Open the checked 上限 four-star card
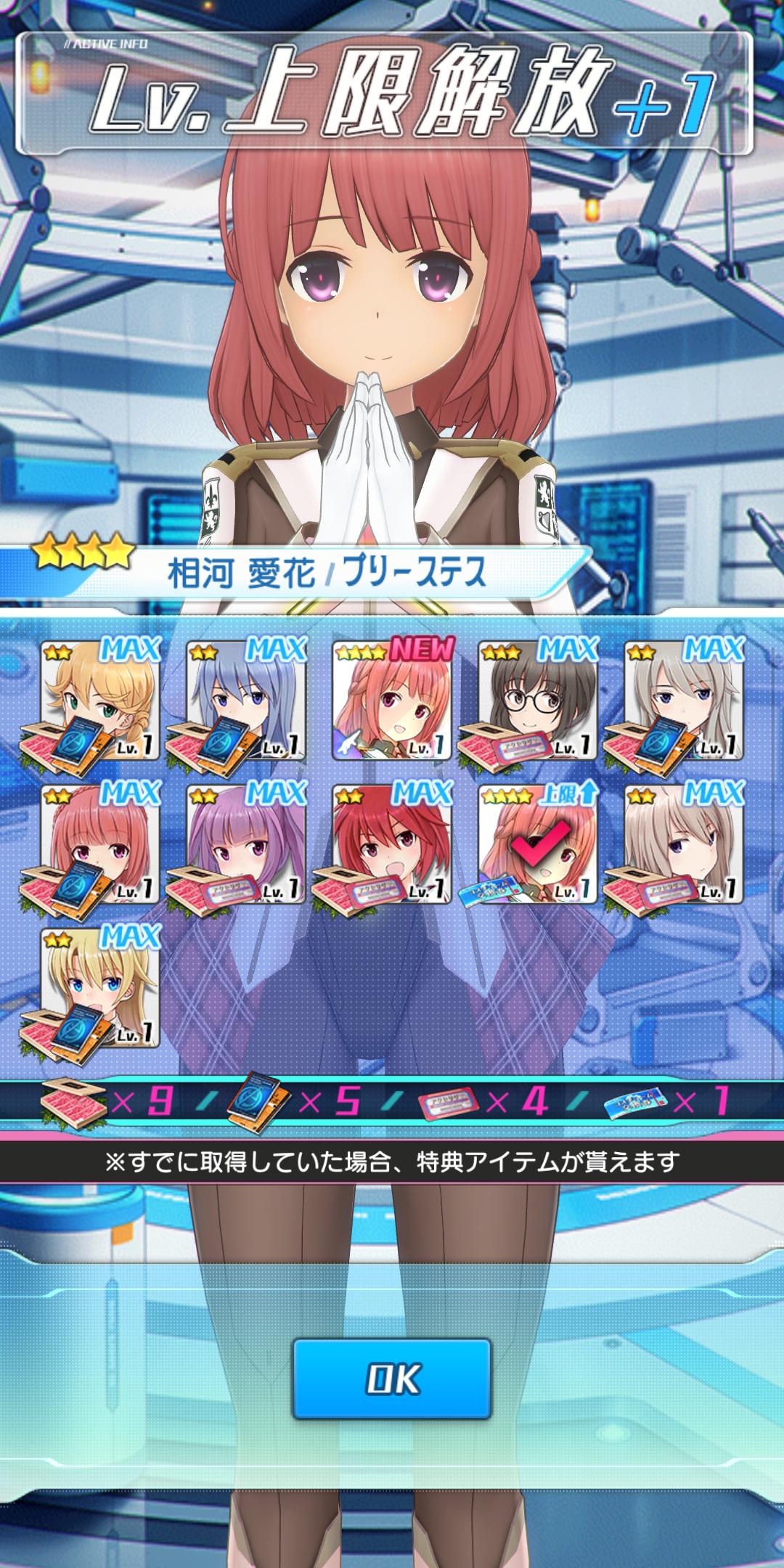784x1568 pixels. click(538, 844)
